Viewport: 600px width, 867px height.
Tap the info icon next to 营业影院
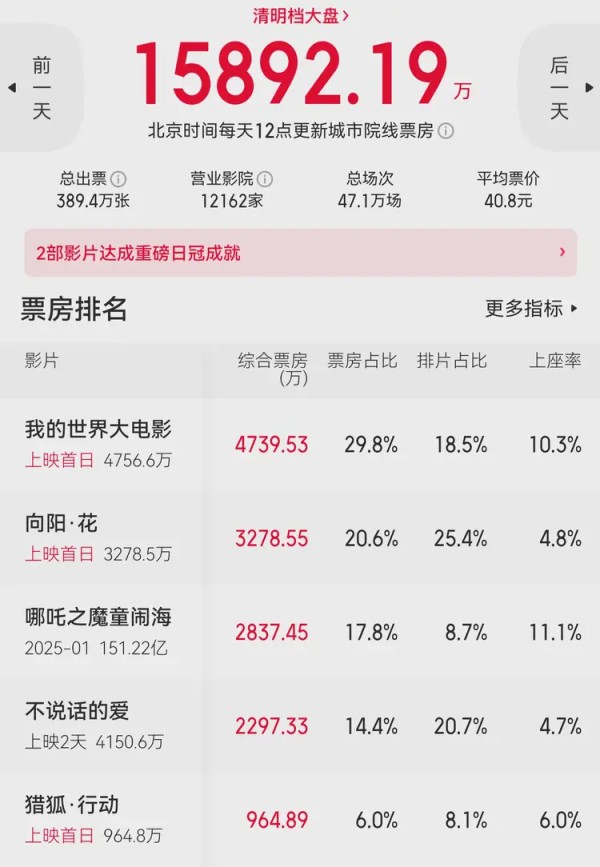pyautogui.click(x=264, y=179)
